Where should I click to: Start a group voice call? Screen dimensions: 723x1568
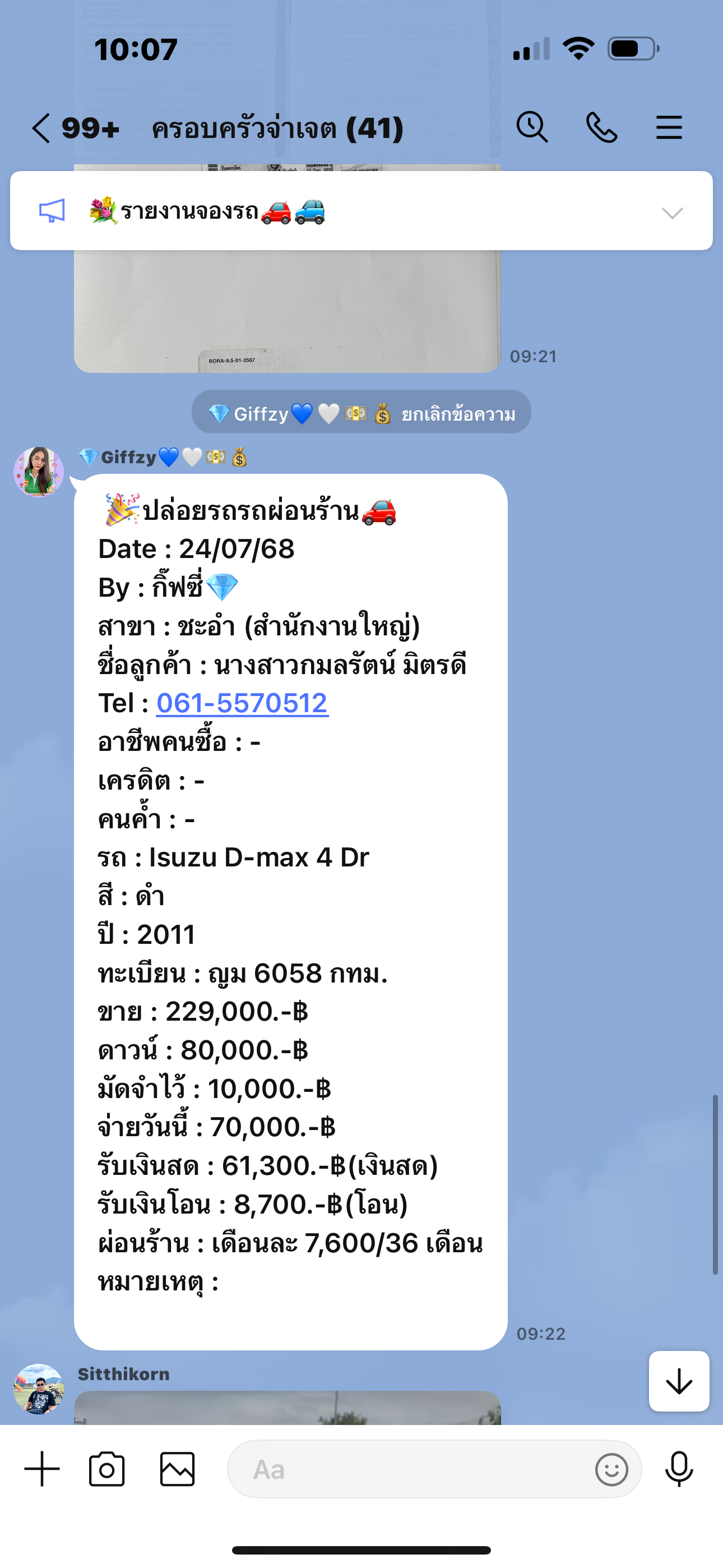[601, 128]
